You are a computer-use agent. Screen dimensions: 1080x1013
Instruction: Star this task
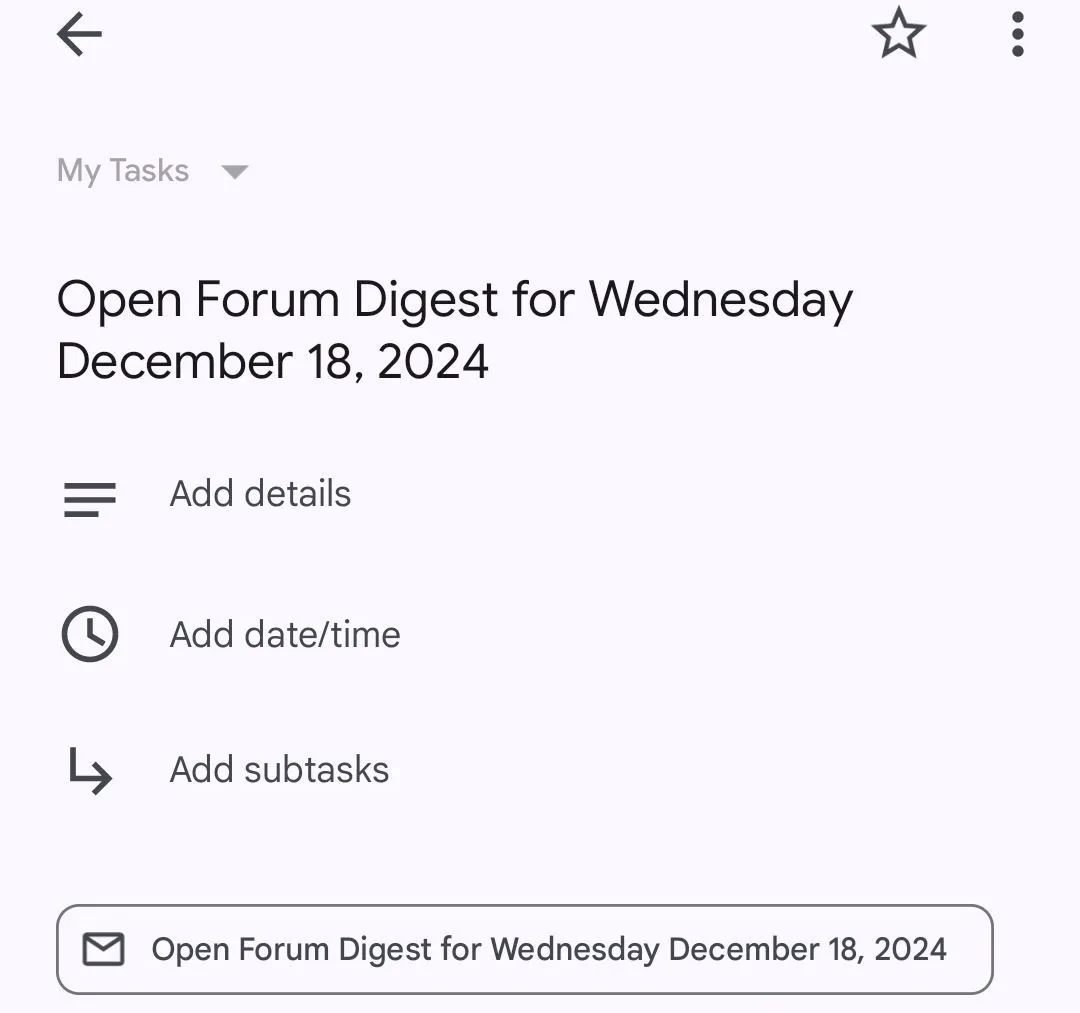point(898,35)
